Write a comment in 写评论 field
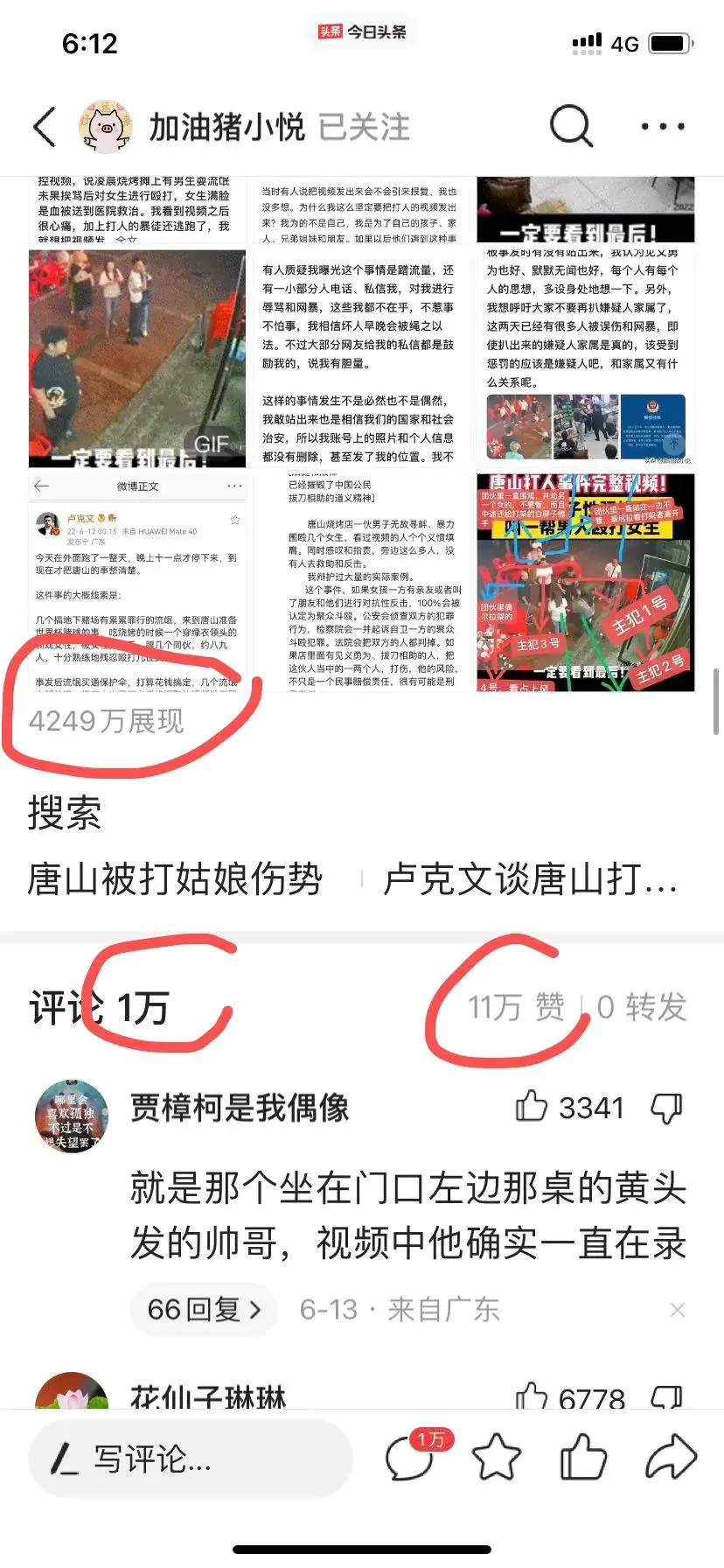 coord(190,1459)
